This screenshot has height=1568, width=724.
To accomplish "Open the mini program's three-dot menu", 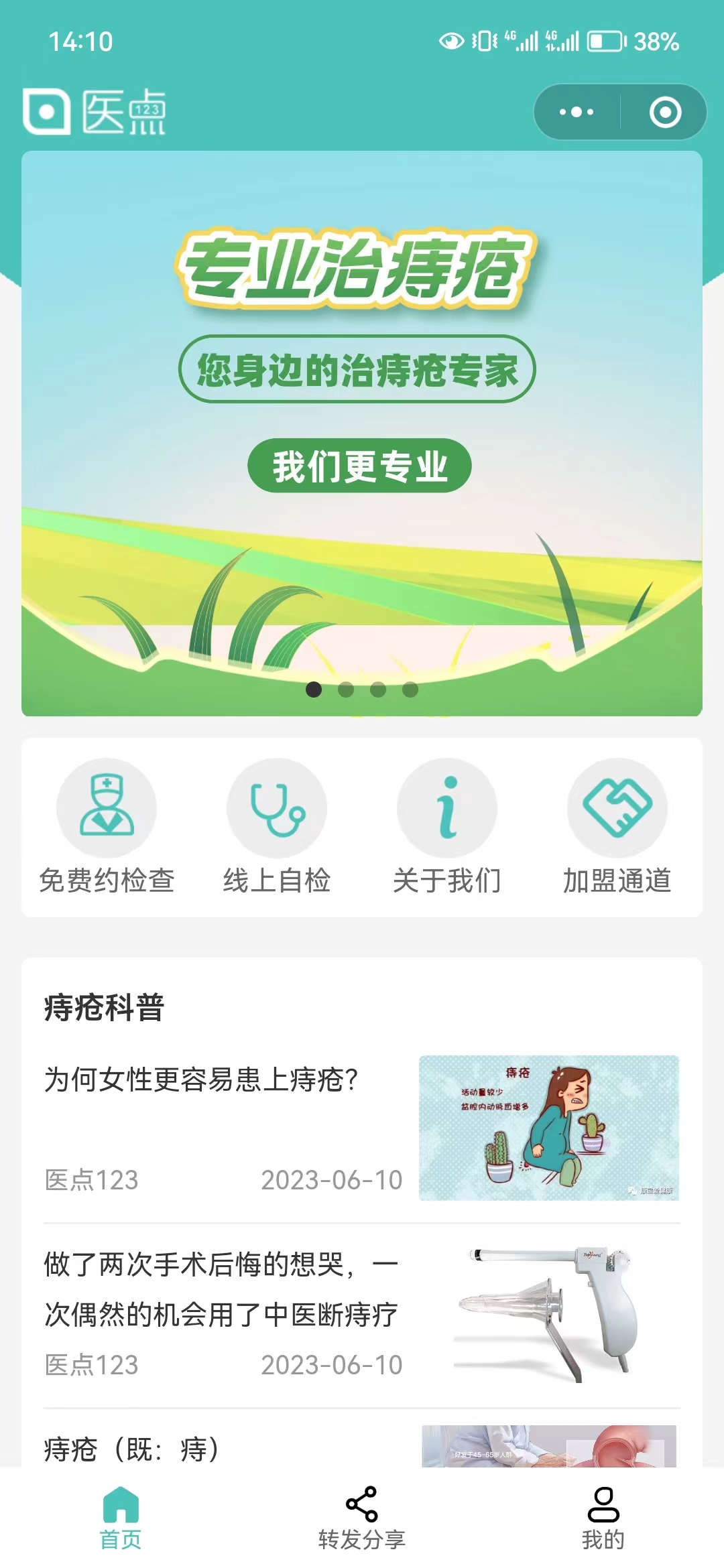I will pos(577,112).
